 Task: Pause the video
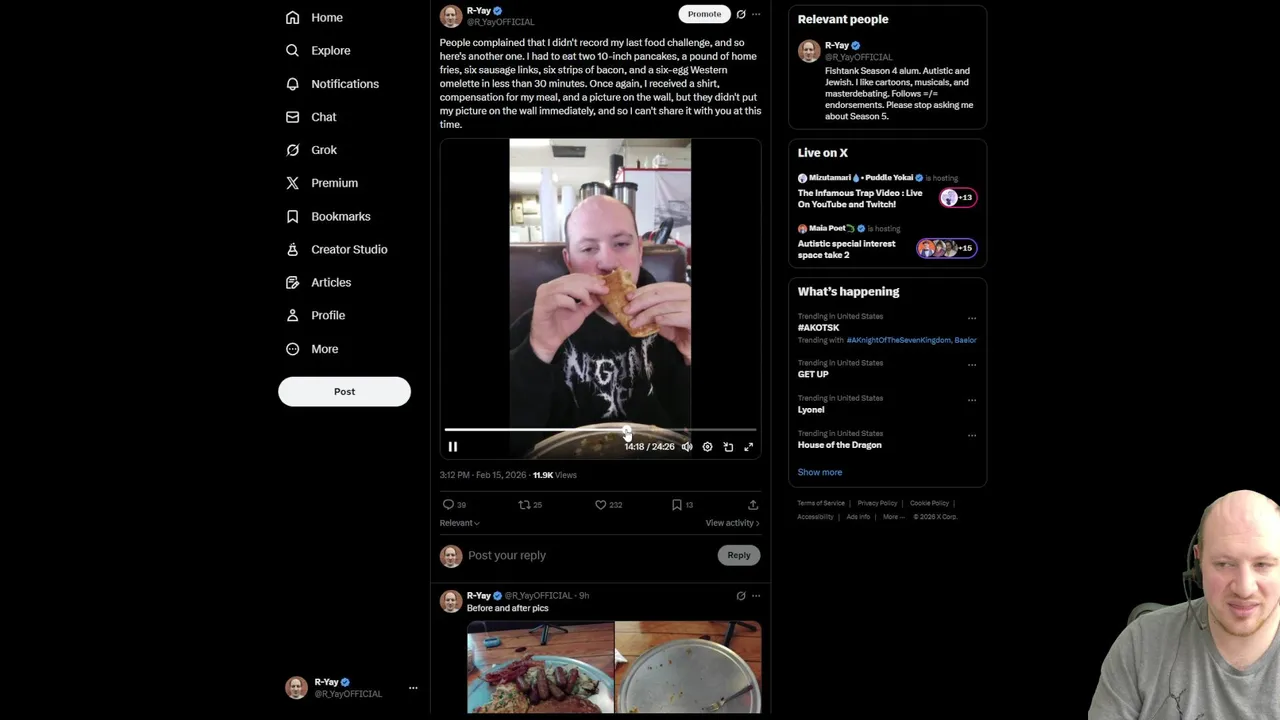453,447
